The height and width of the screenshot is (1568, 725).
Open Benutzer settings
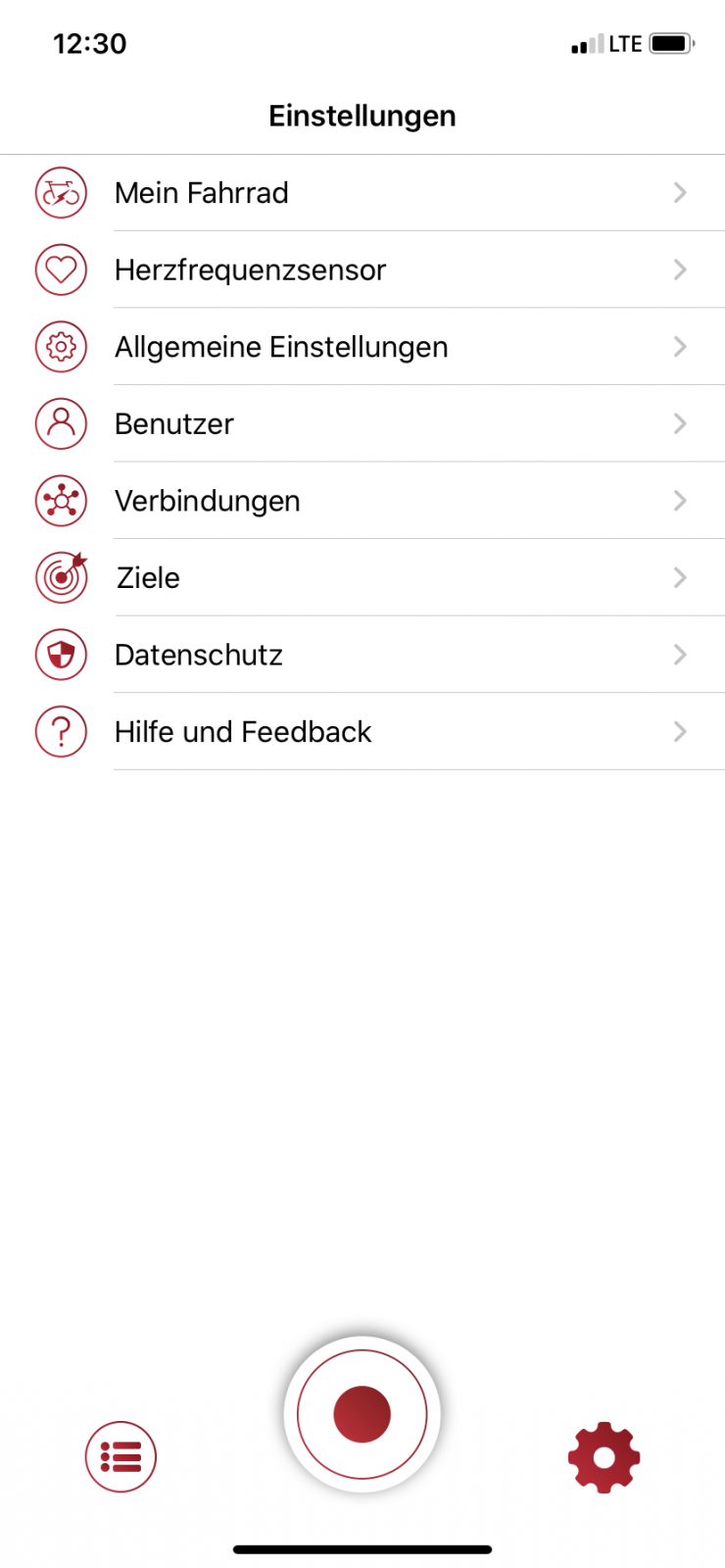(x=362, y=423)
